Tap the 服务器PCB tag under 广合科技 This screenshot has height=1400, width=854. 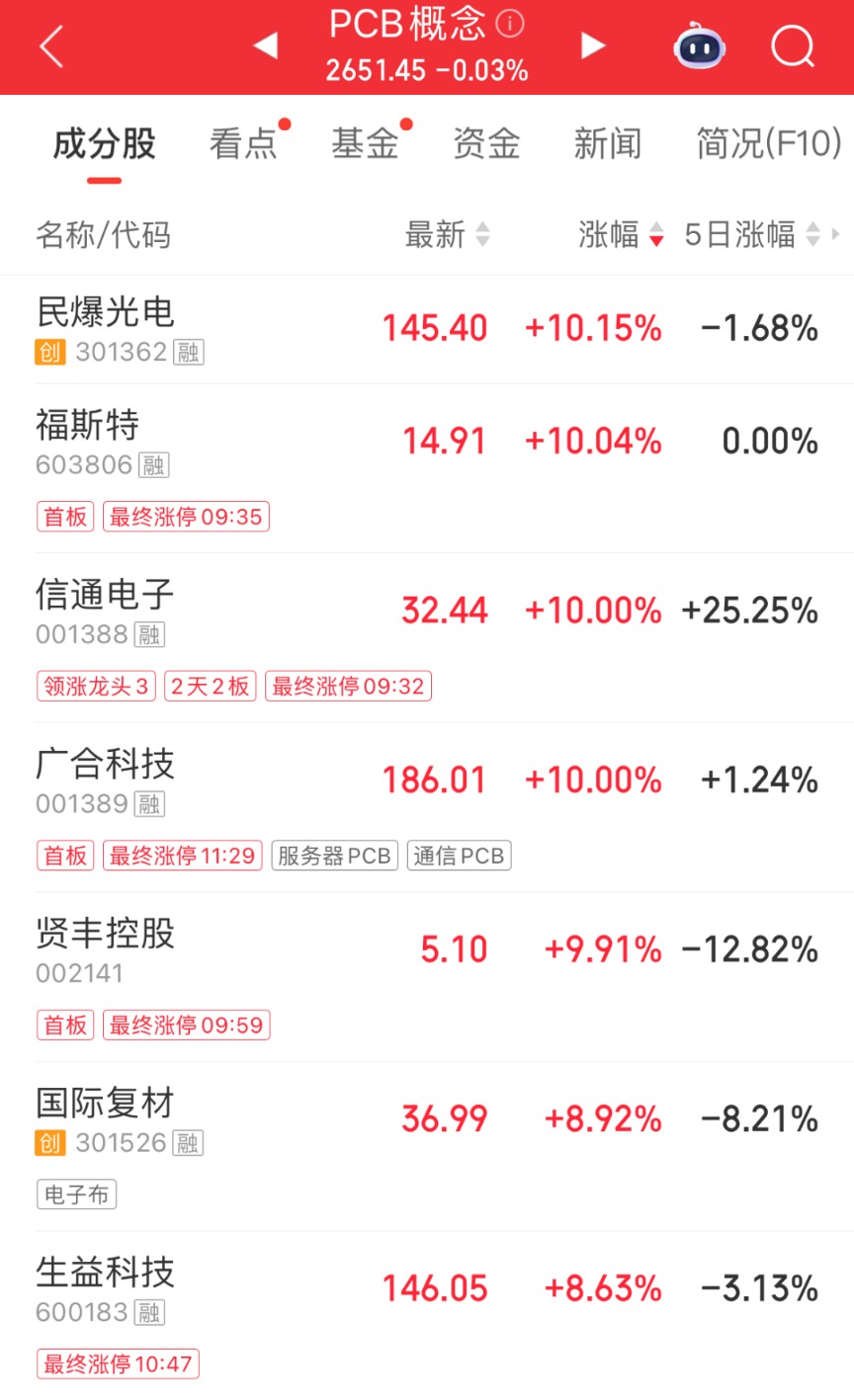335,856
